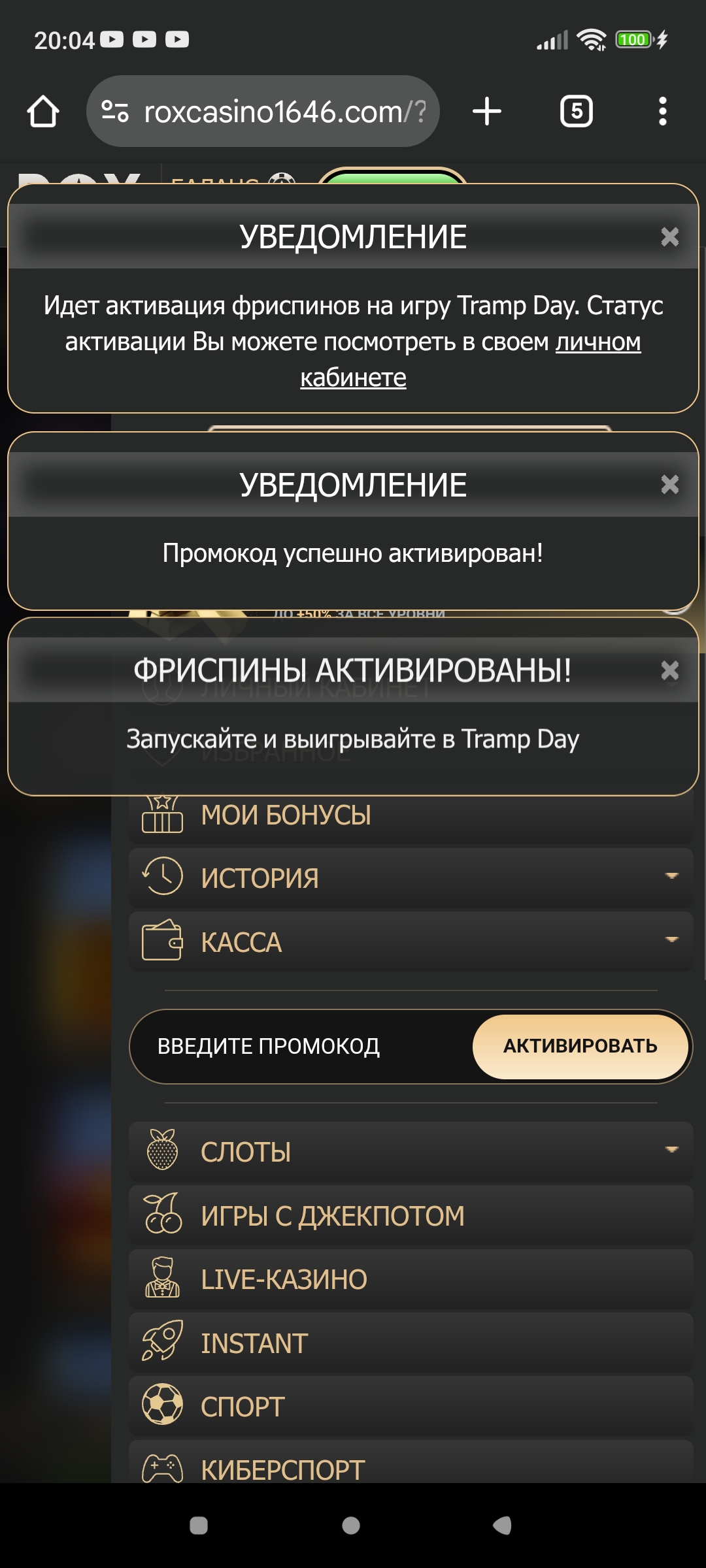Open a new browser tab
The image size is (706, 1568).
pyautogui.click(x=487, y=112)
